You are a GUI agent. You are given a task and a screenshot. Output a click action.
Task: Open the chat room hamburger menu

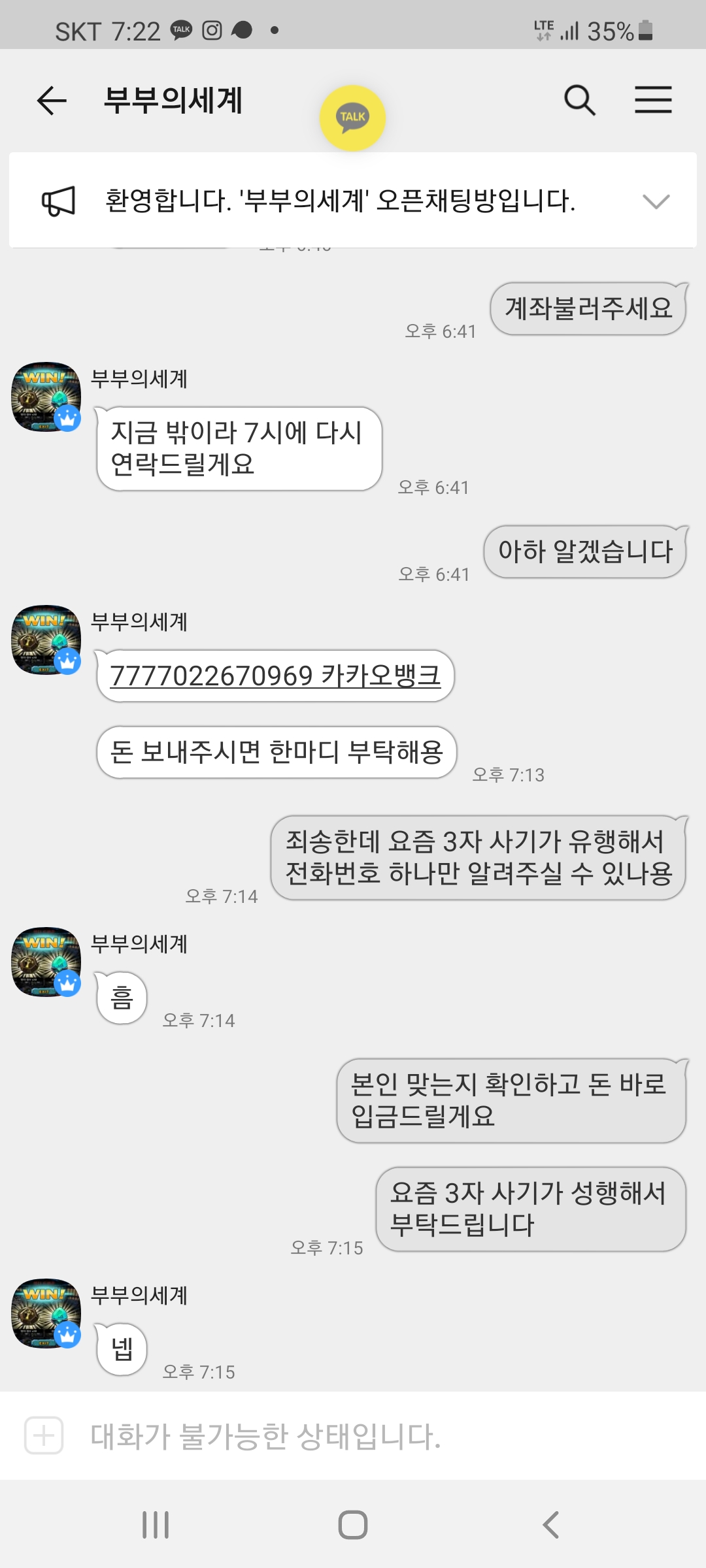click(x=653, y=100)
